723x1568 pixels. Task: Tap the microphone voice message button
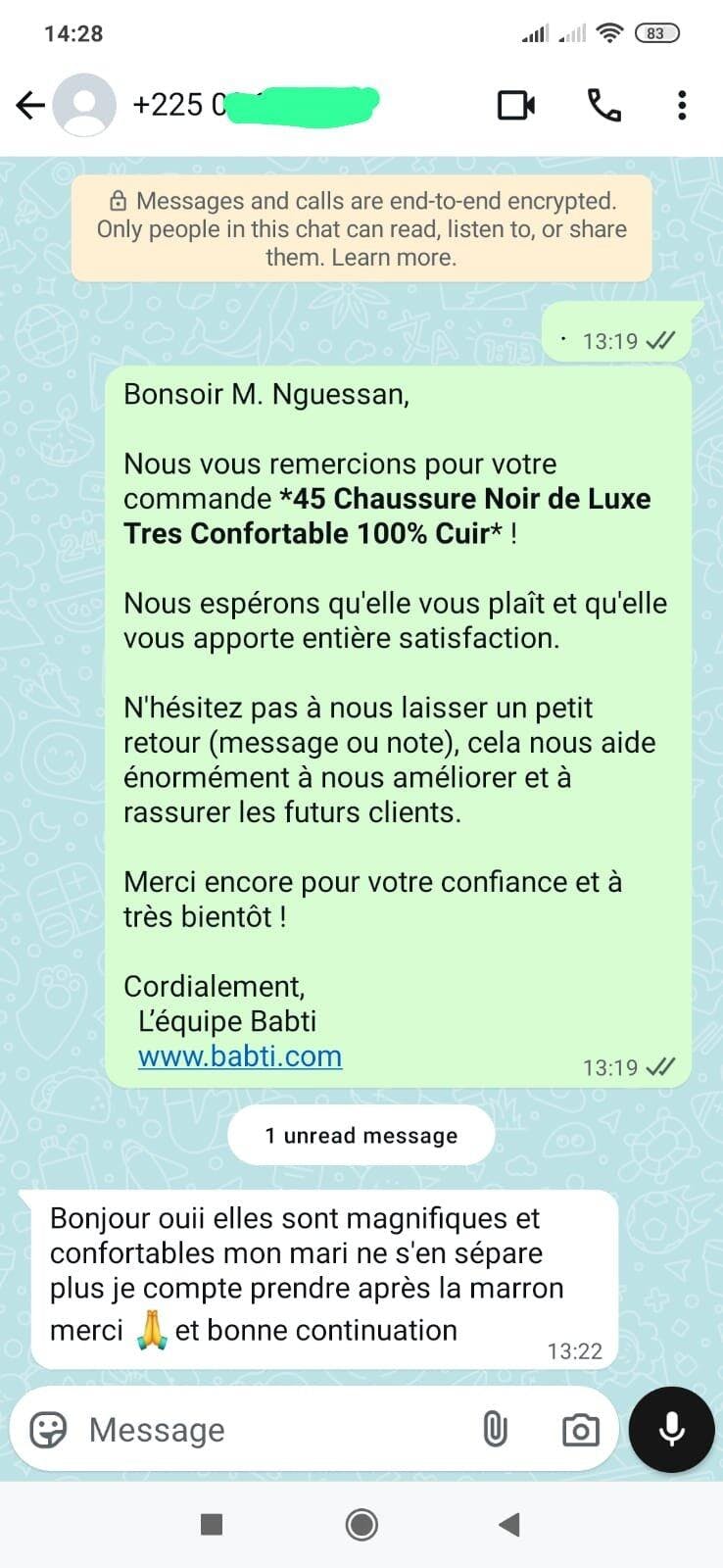click(672, 1430)
